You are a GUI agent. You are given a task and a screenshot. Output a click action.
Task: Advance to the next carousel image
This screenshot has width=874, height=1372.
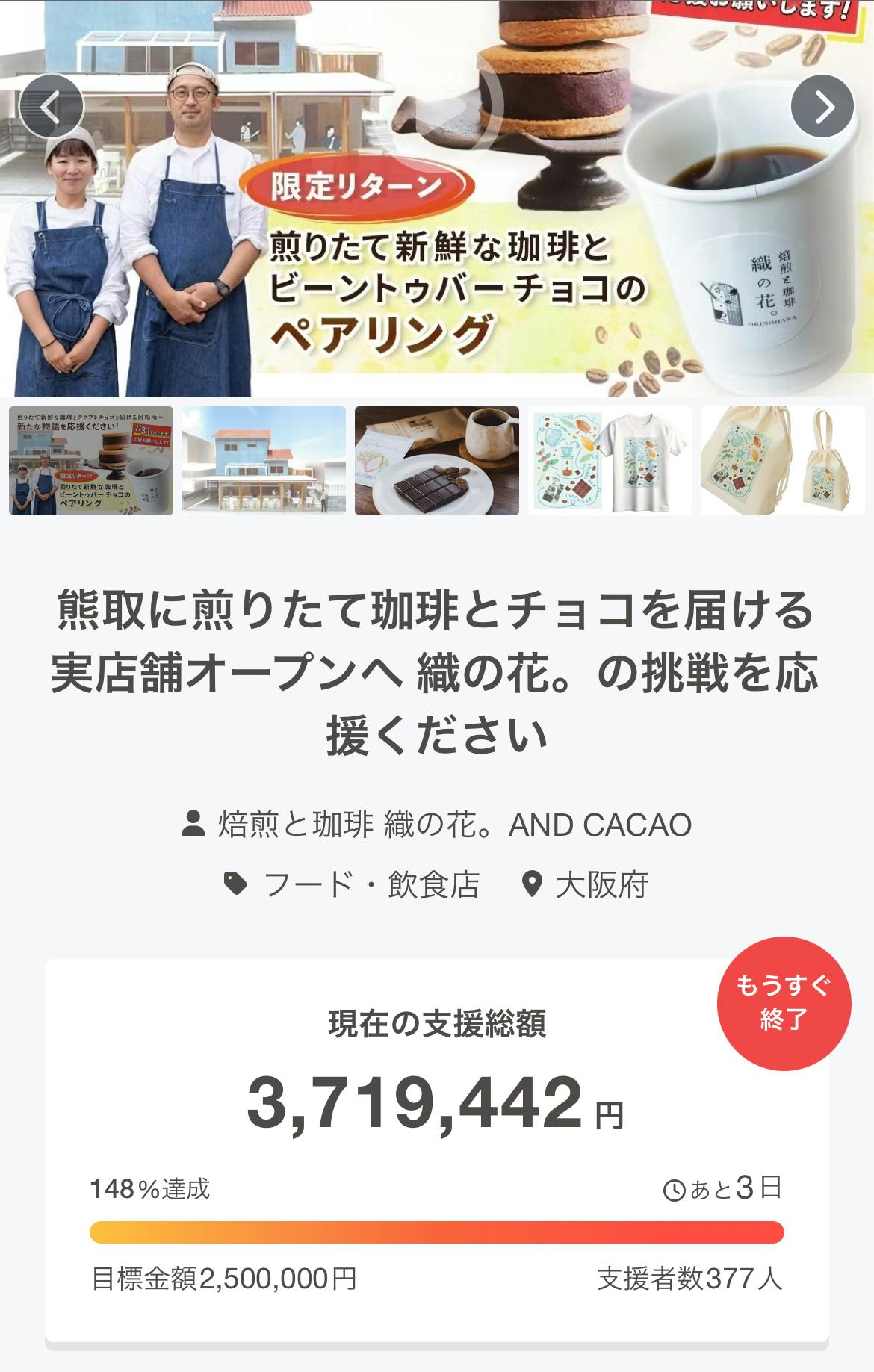tap(822, 107)
